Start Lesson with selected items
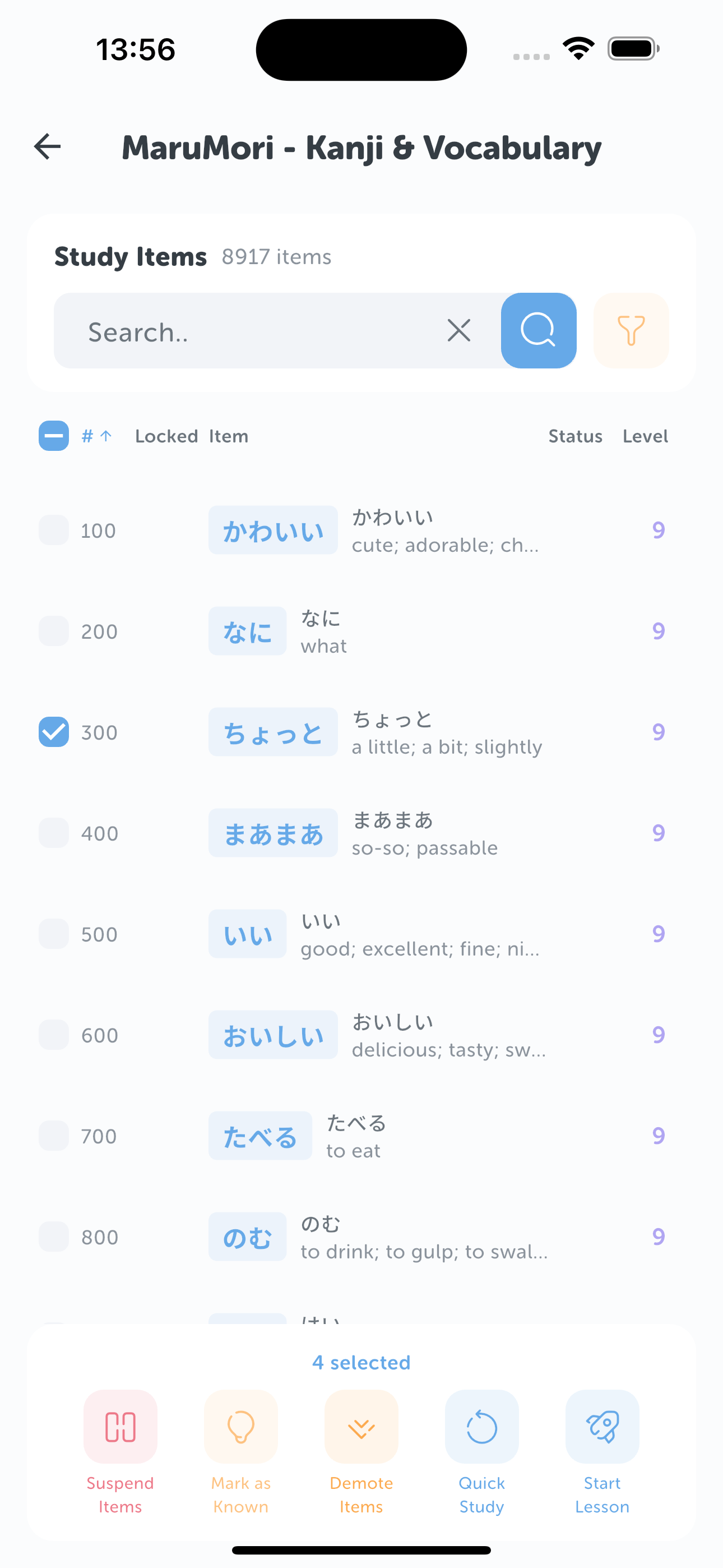723x1568 pixels. click(x=602, y=1427)
